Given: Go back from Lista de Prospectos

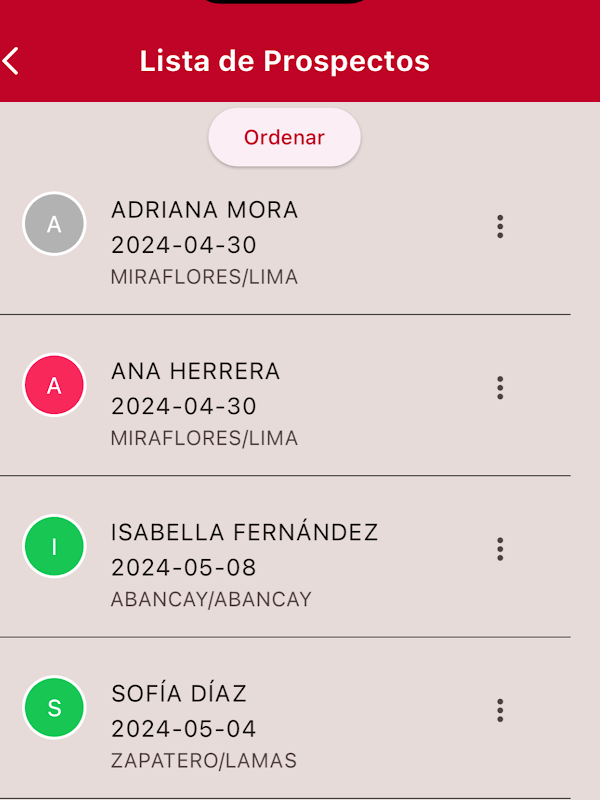Looking at the screenshot, I should click(x=12, y=61).
